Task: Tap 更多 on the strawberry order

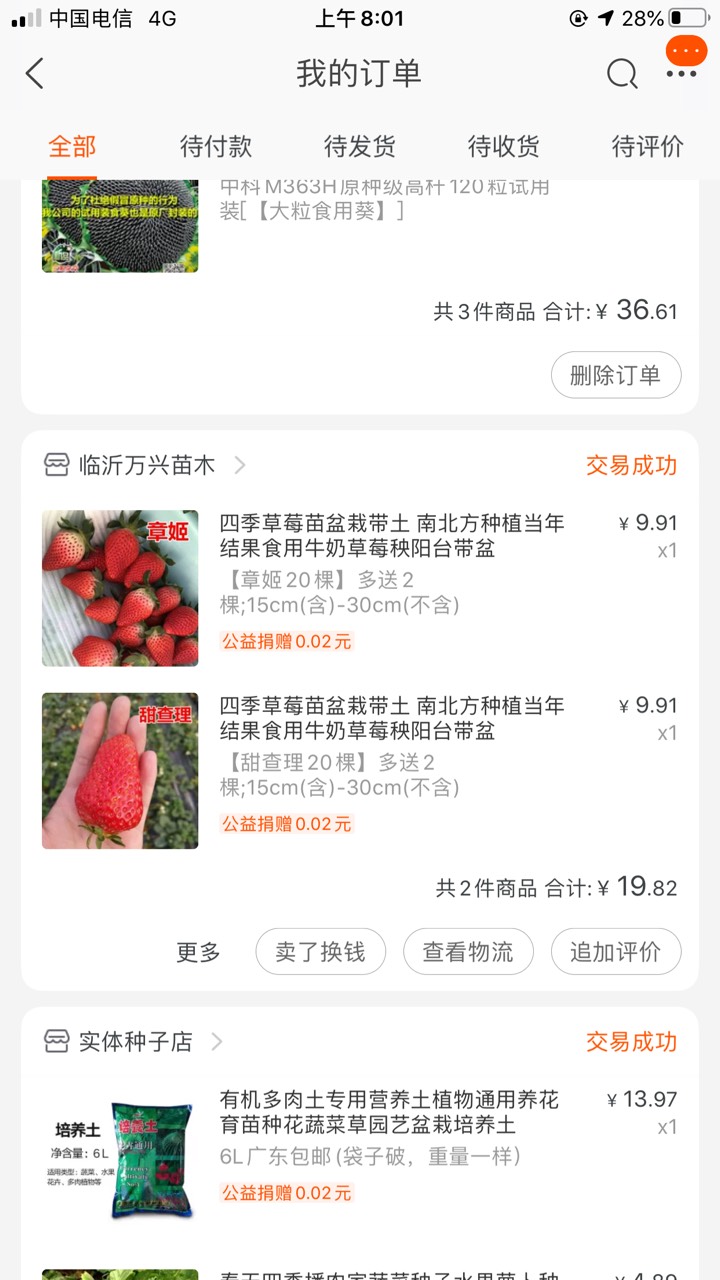Action: pyautogui.click(x=198, y=952)
